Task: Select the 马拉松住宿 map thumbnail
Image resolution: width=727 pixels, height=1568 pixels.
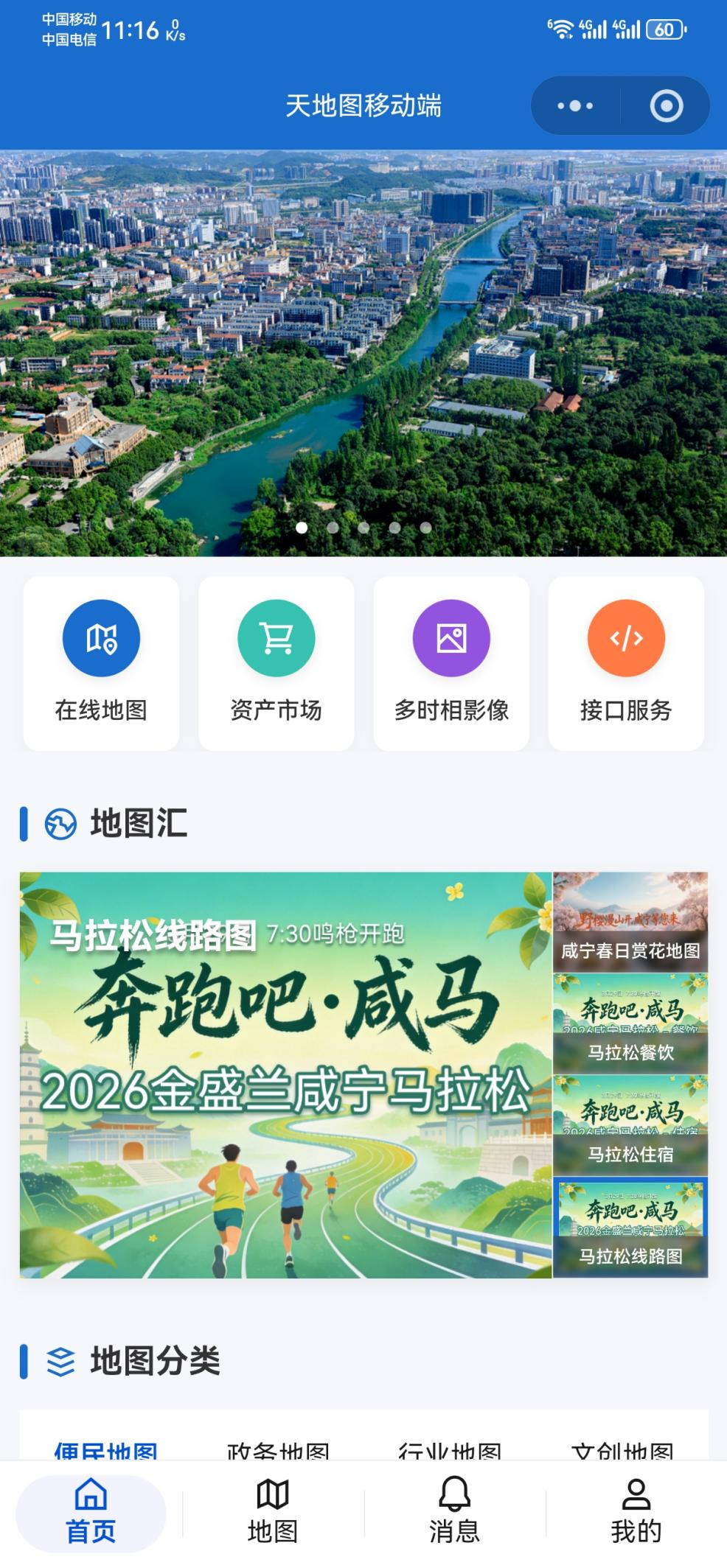Action: coord(630,1125)
